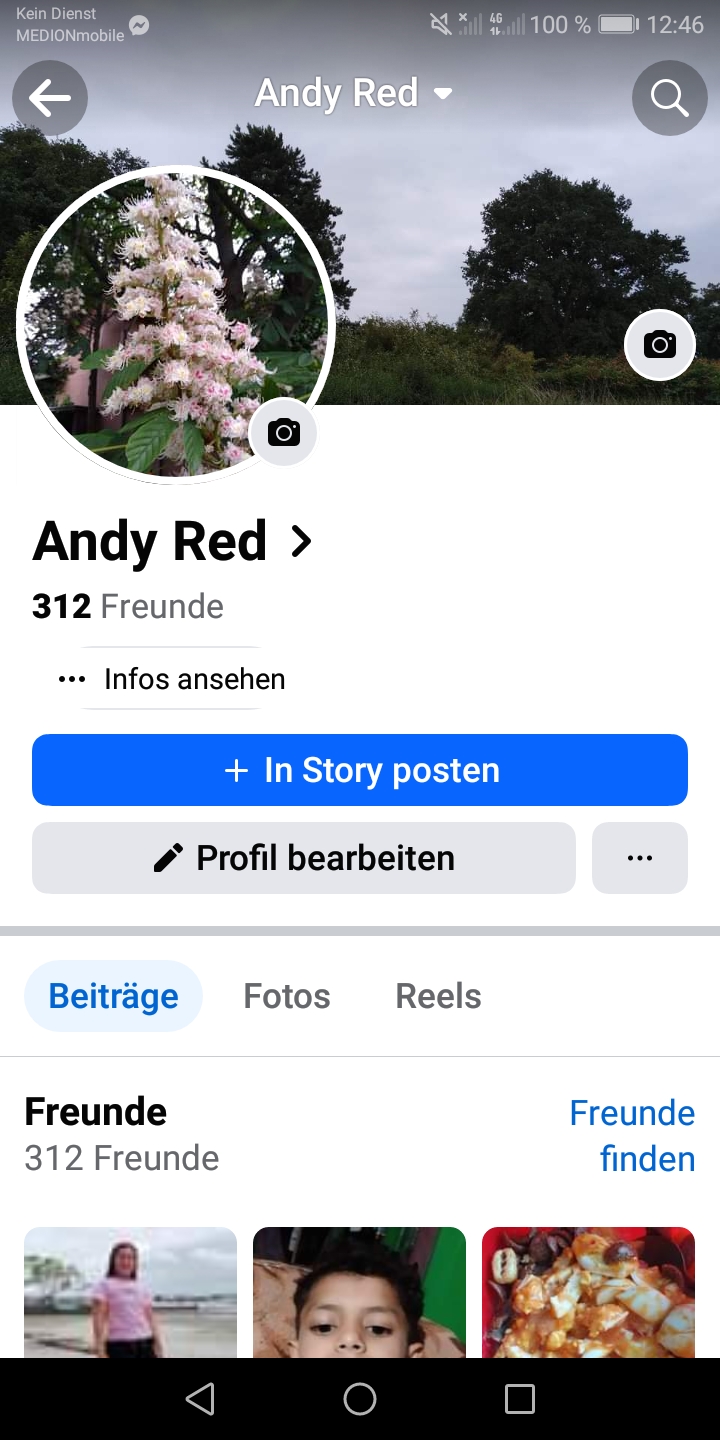
Task: Switch to the Reels tab
Action: pyautogui.click(x=438, y=996)
